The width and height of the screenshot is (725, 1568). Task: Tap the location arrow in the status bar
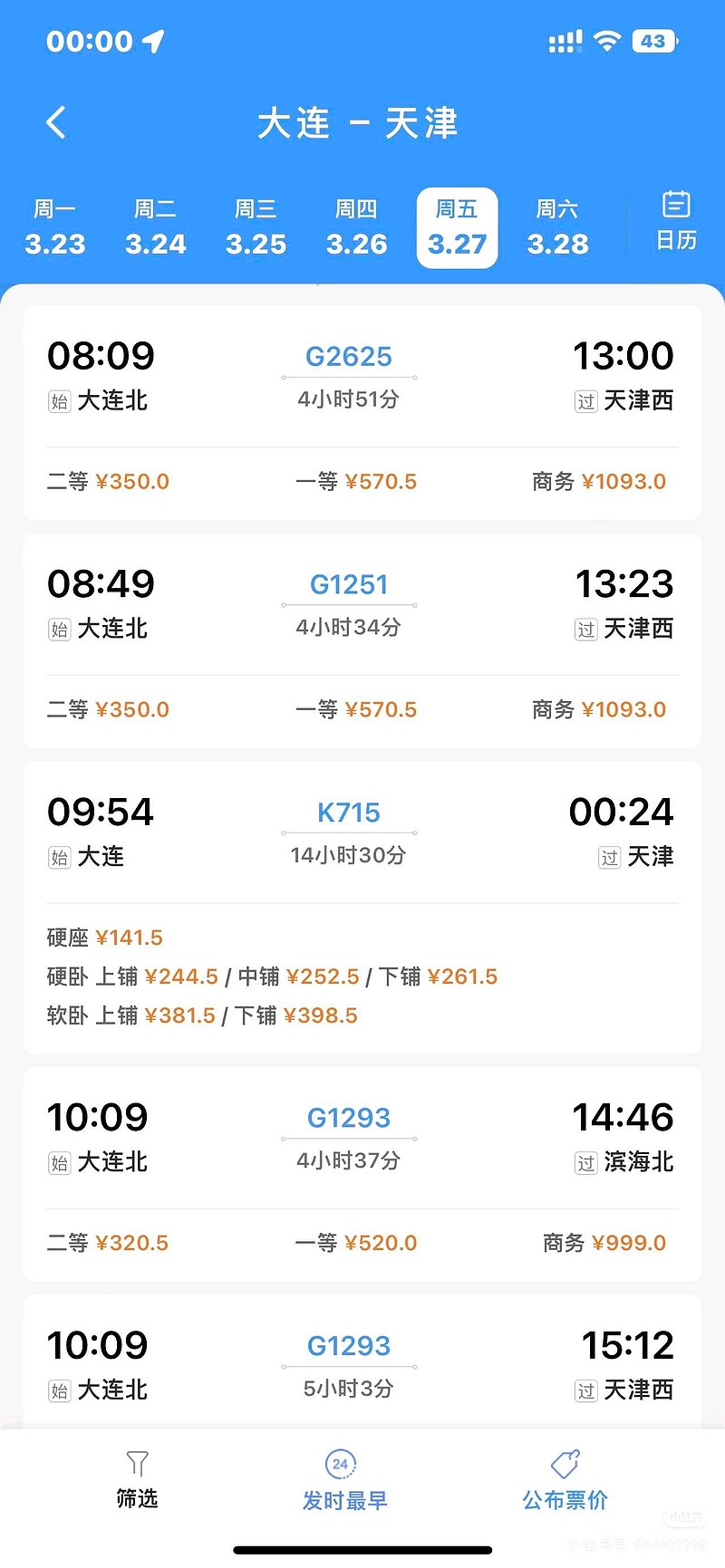(x=154, y=40)
